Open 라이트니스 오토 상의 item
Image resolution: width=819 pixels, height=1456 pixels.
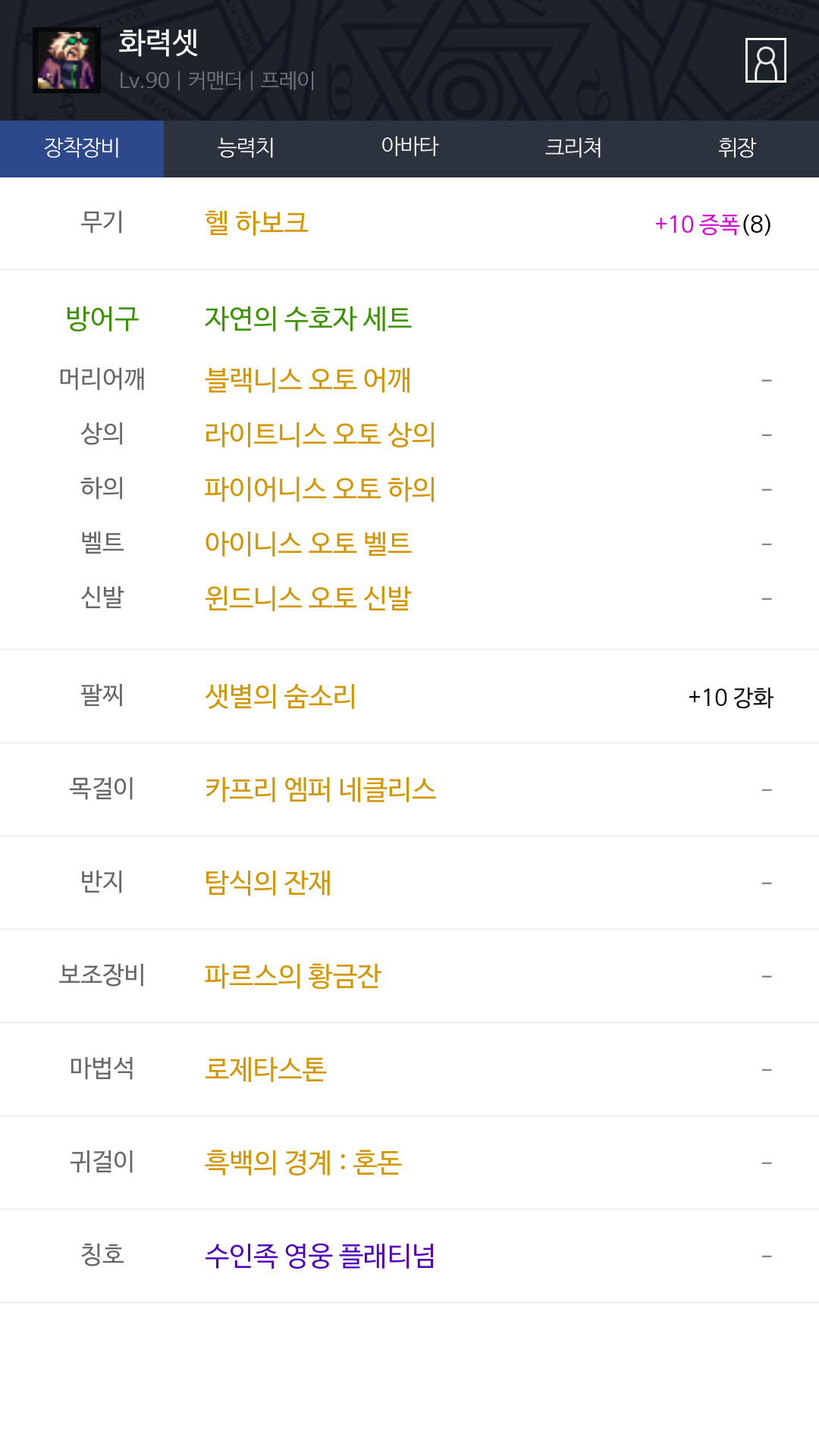(x=320, y=434)
